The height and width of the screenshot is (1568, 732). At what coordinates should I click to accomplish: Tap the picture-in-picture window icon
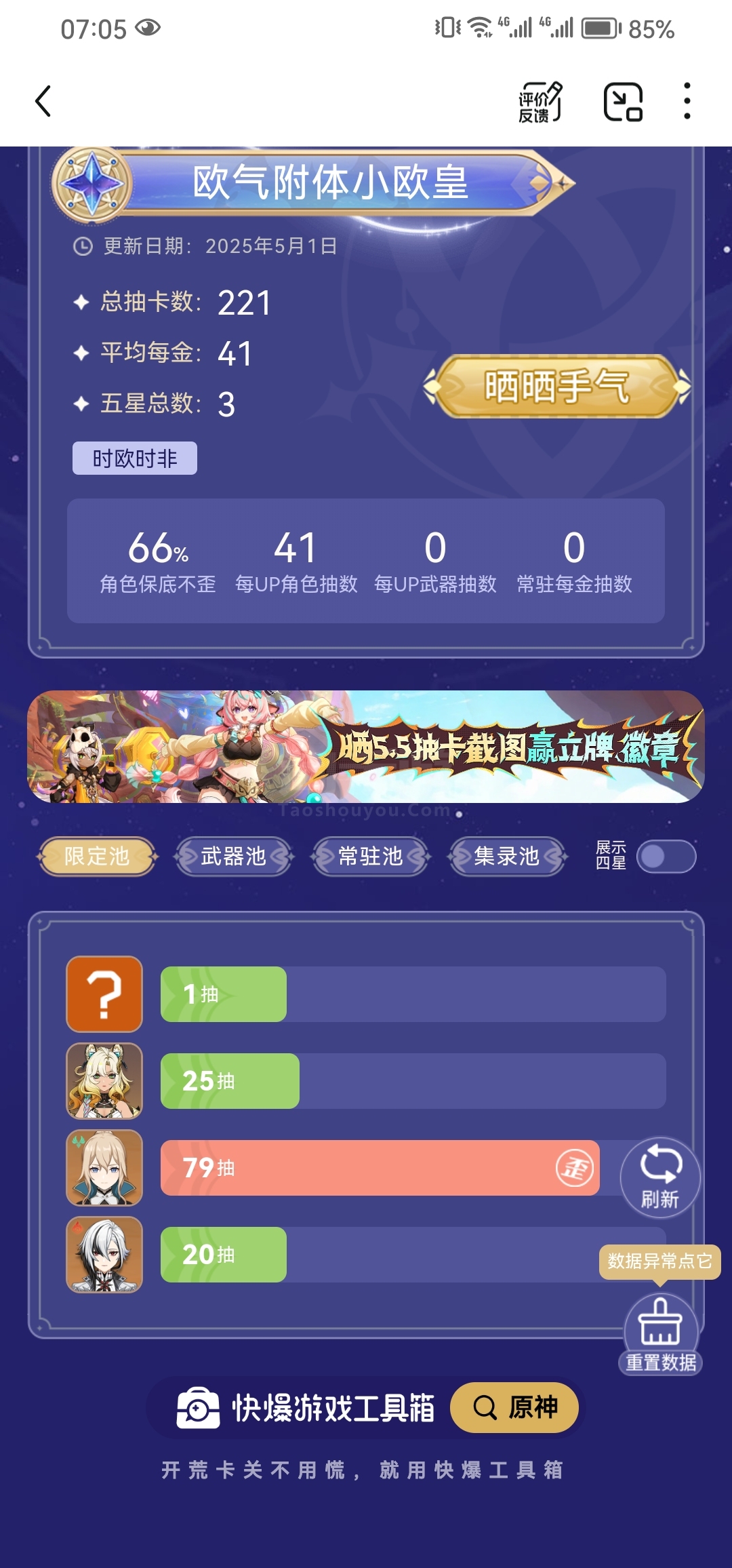623,102
